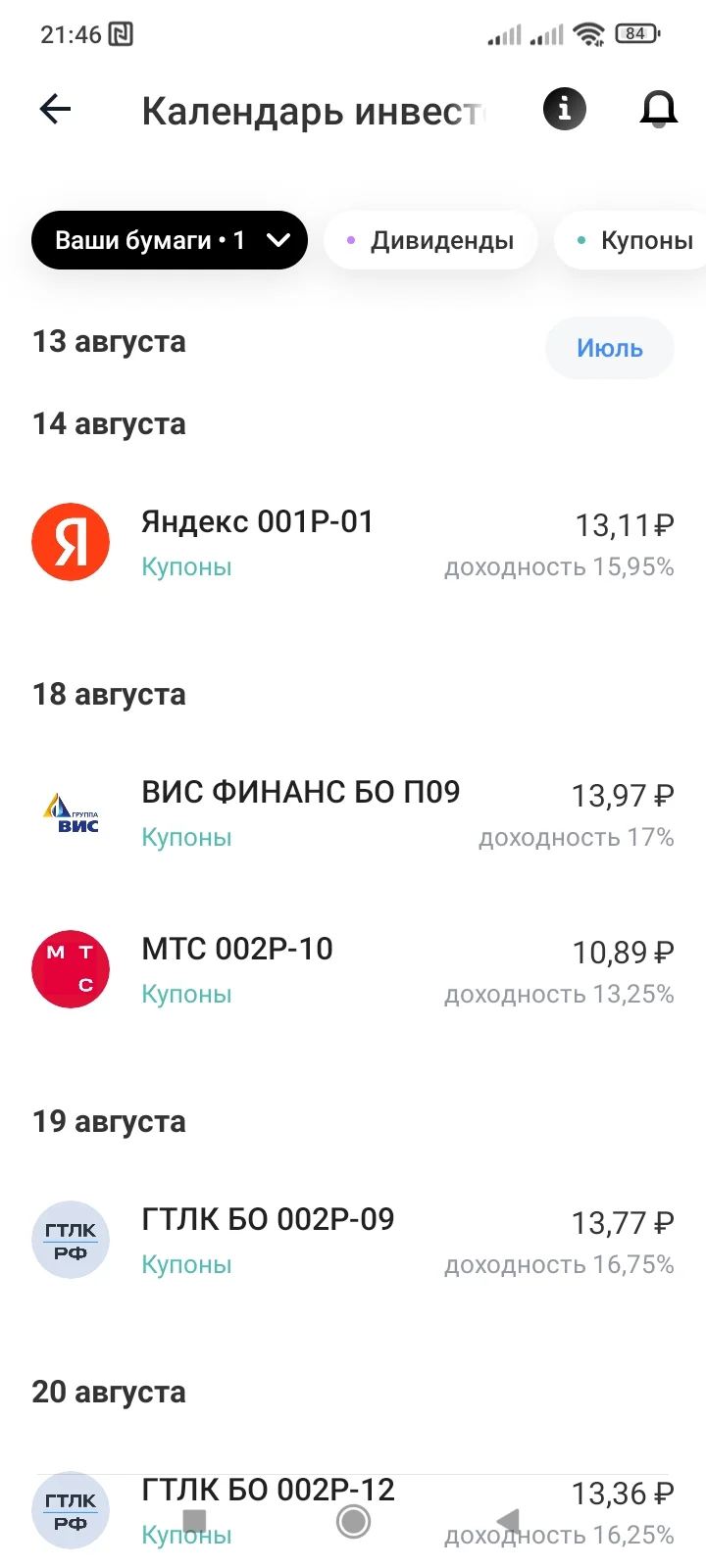Jump to Июль month button

(x=609, y=348)
